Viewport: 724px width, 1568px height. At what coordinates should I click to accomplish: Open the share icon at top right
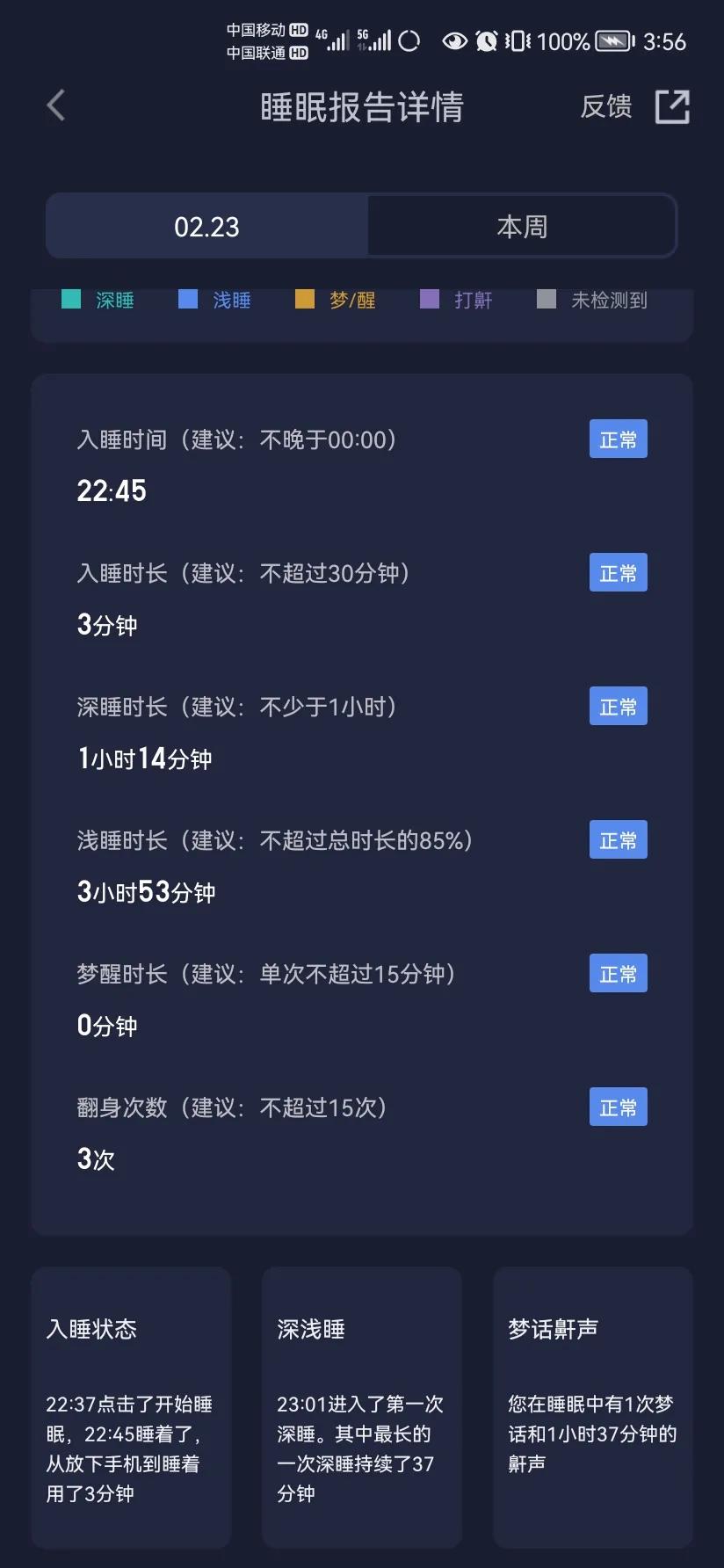point(671,105)
